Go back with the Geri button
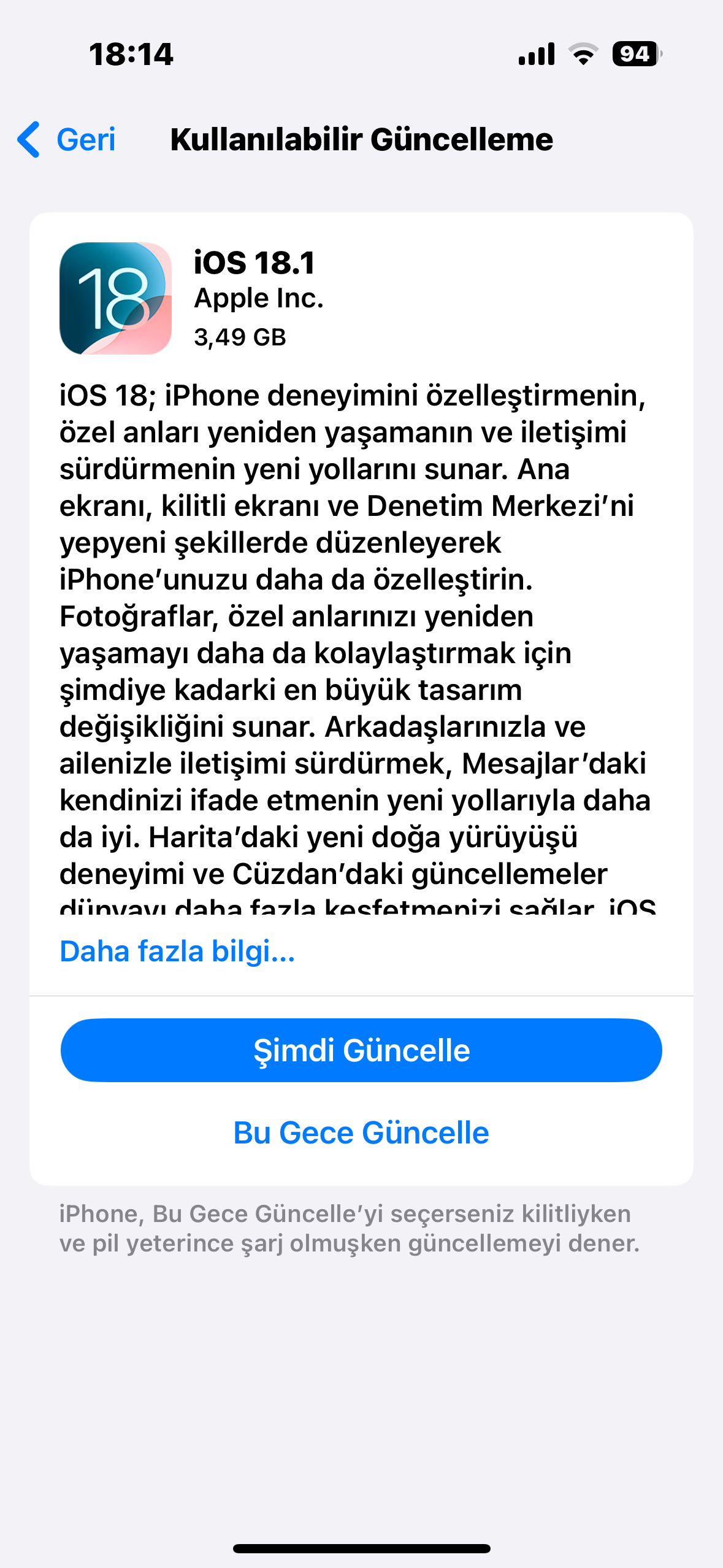 coord(66,139)
